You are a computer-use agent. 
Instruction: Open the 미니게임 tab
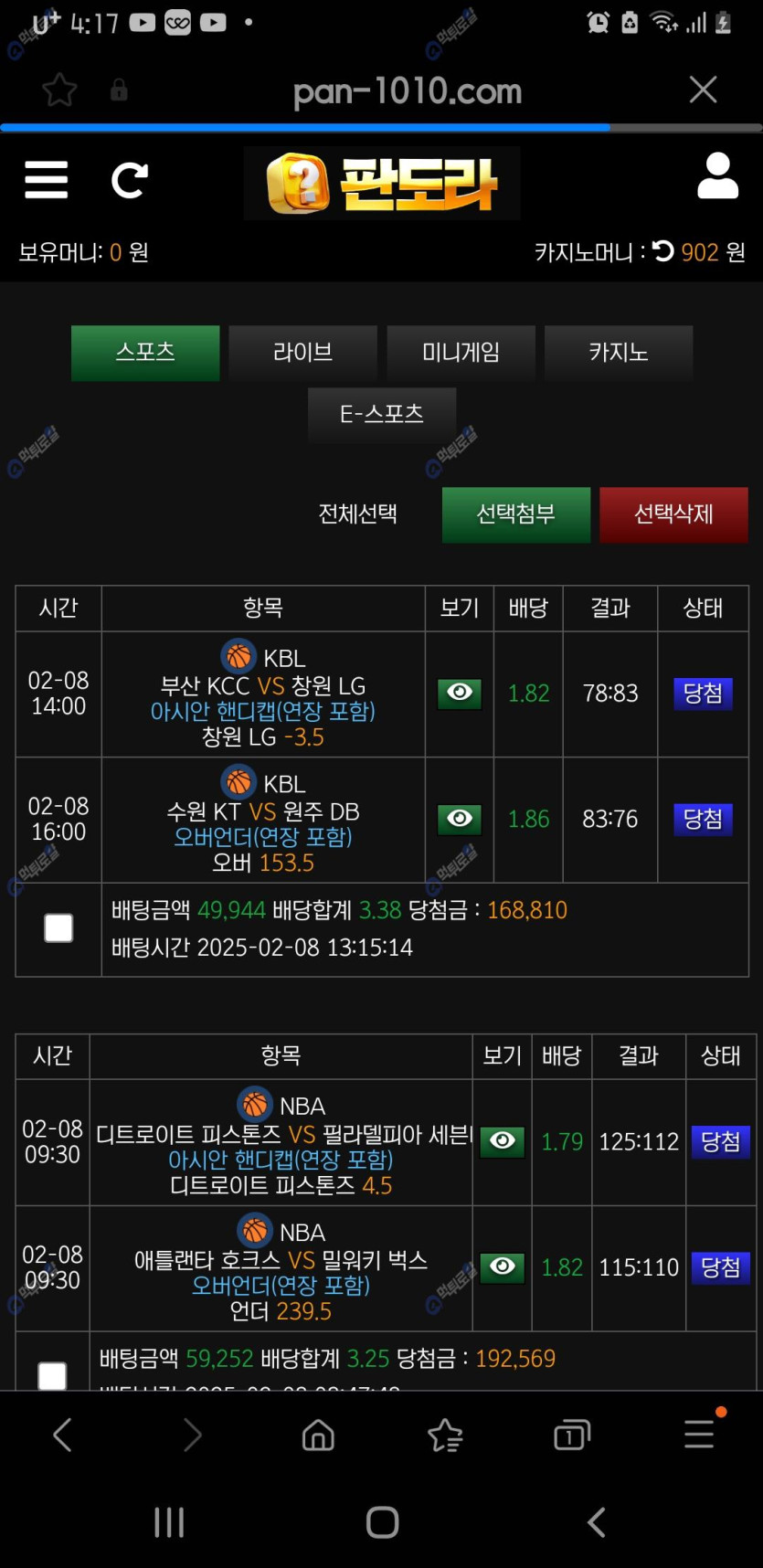tap(461, 353)
